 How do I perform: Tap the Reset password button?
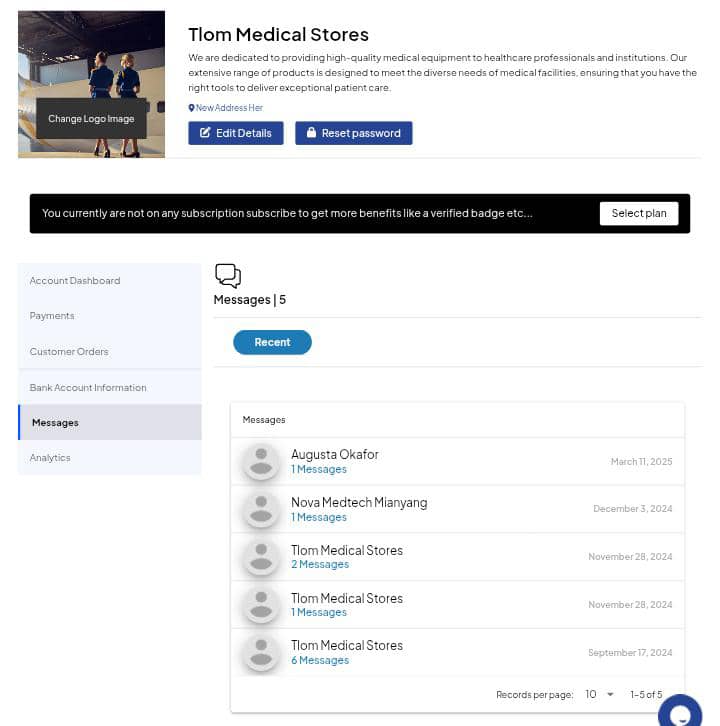pos(354,133)
